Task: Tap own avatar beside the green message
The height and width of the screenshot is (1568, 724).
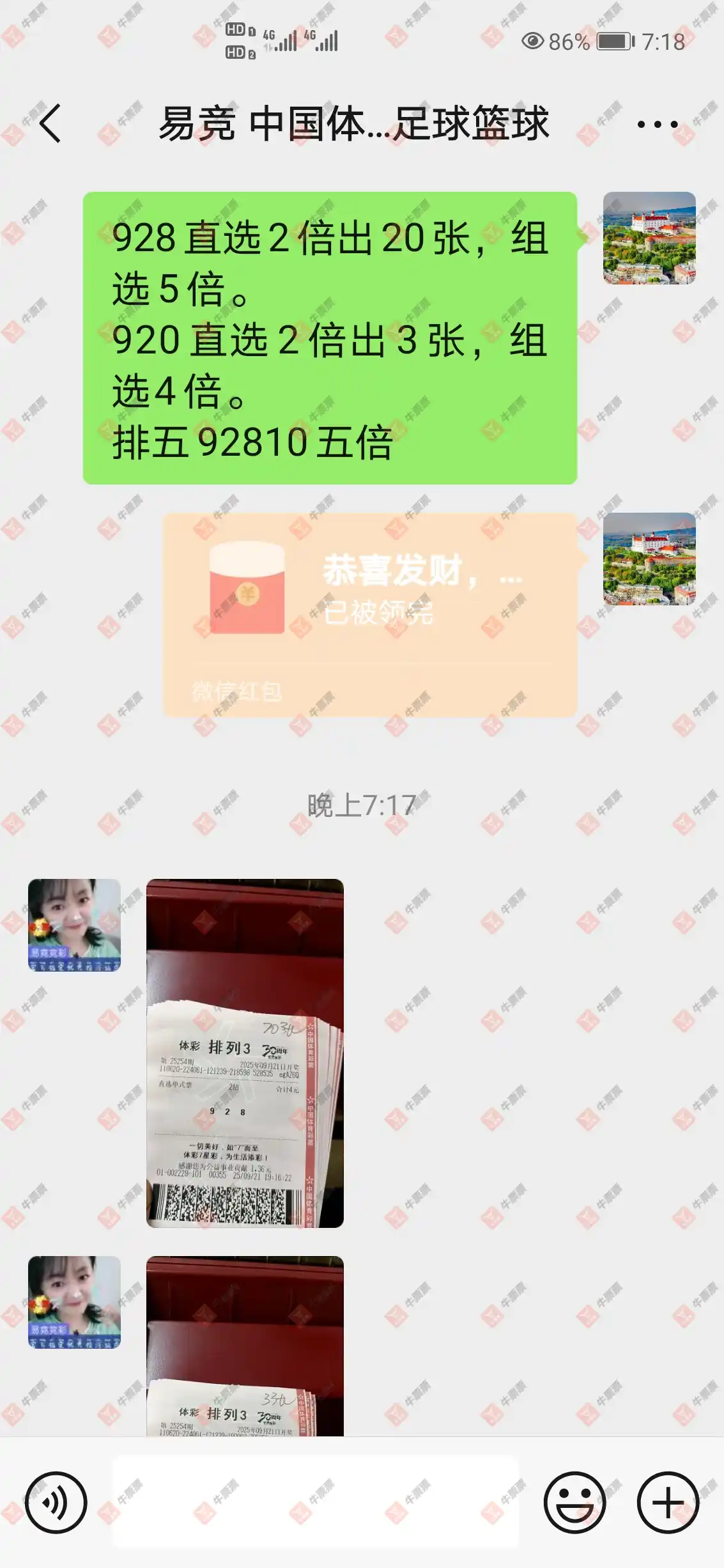Action: 649,238
